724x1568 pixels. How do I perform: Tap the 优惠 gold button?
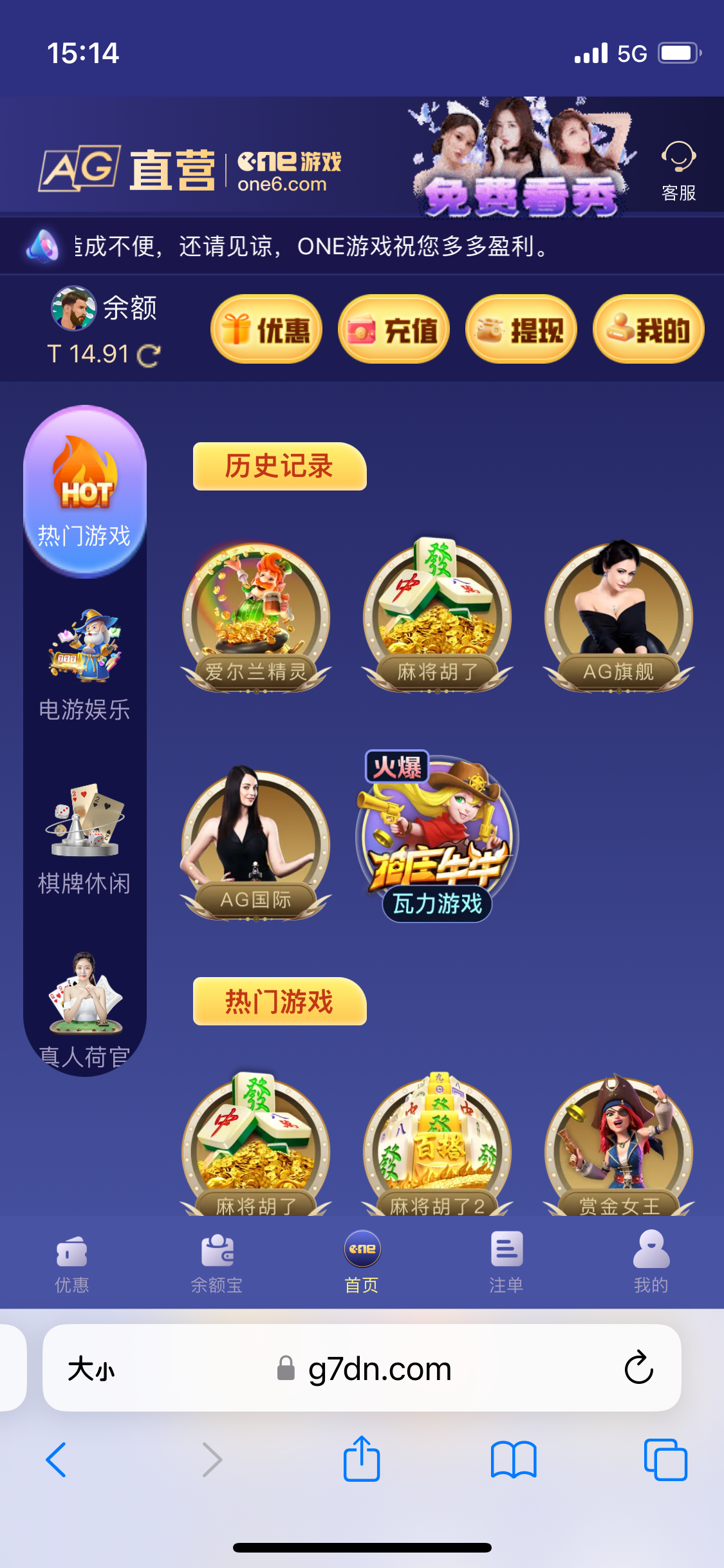tap(266, 329)
